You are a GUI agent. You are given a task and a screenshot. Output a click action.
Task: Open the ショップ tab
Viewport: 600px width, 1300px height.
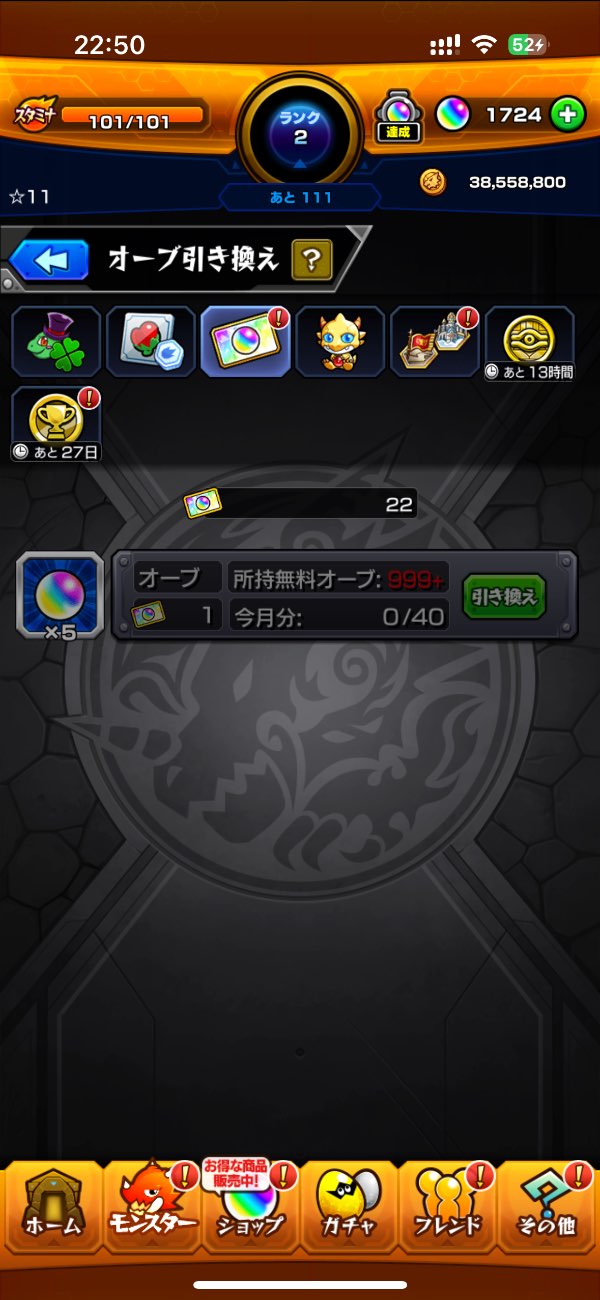250,1207
